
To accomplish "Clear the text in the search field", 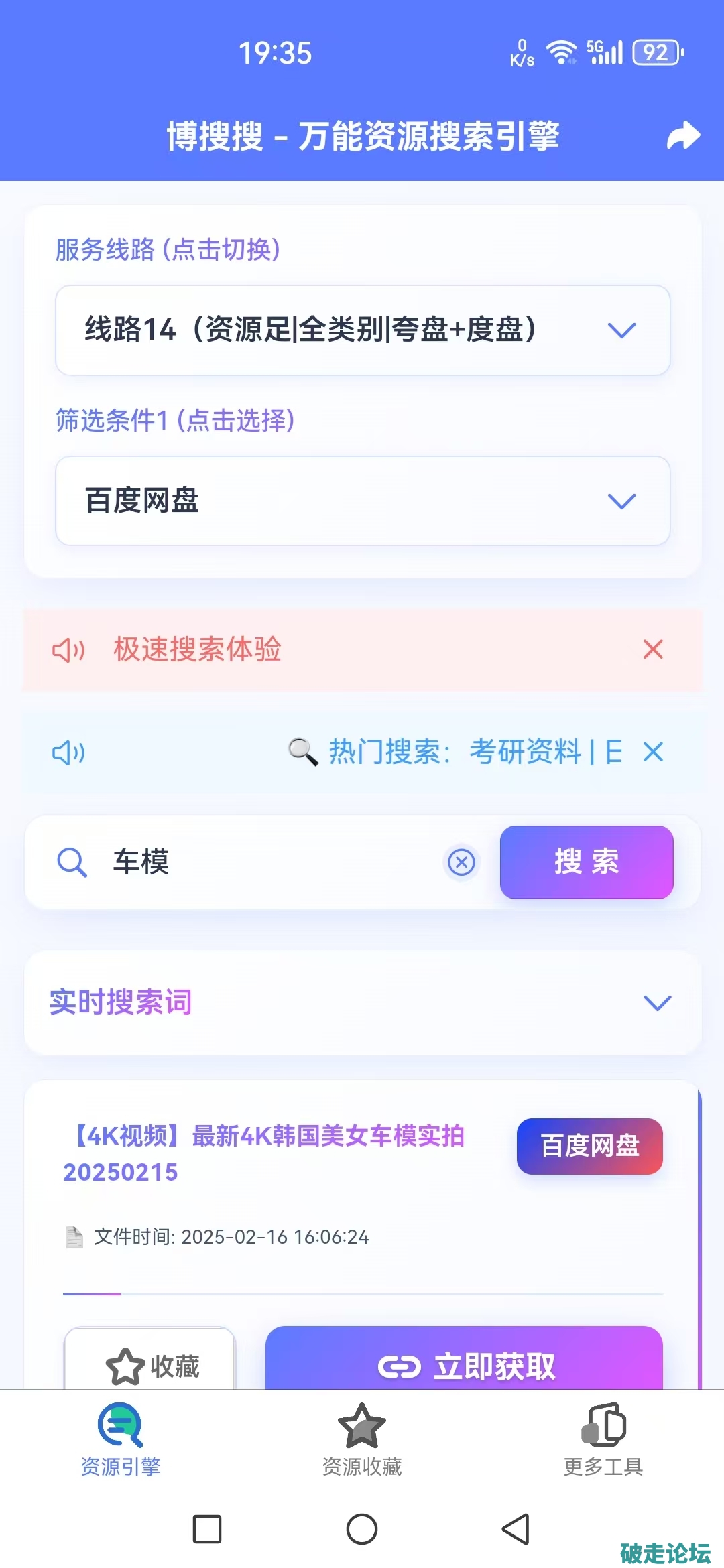I will (x=461, y=862).
